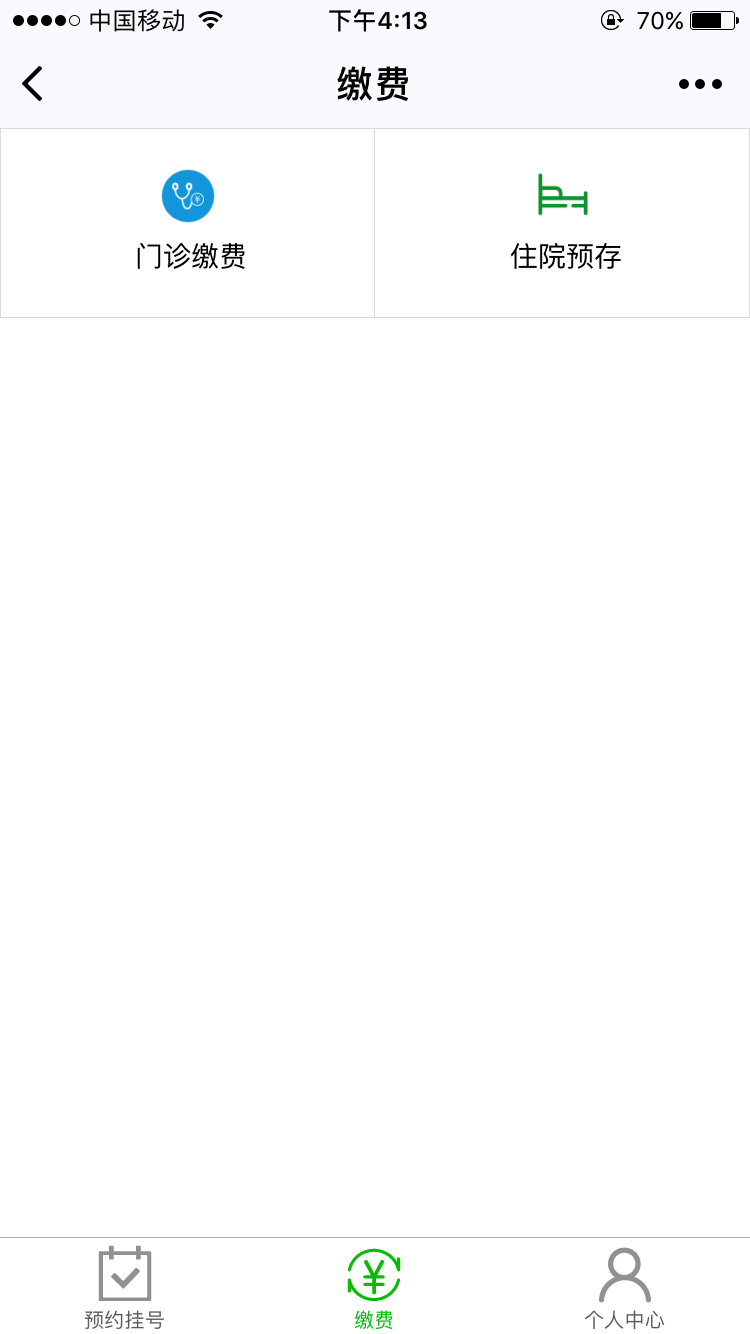
Task: Open 门诊缴费 outpatient payment
Action: click(188, 223)
